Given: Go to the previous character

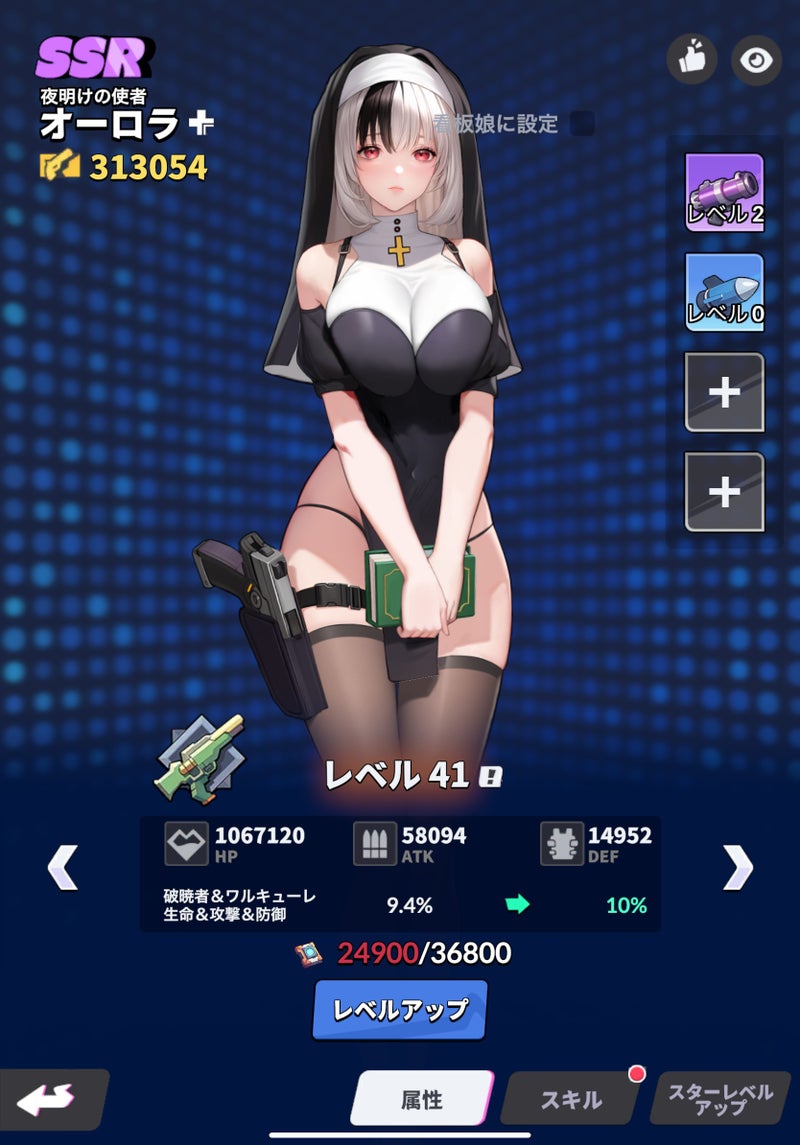Looking at the screenshot, I should coord(62,866).
